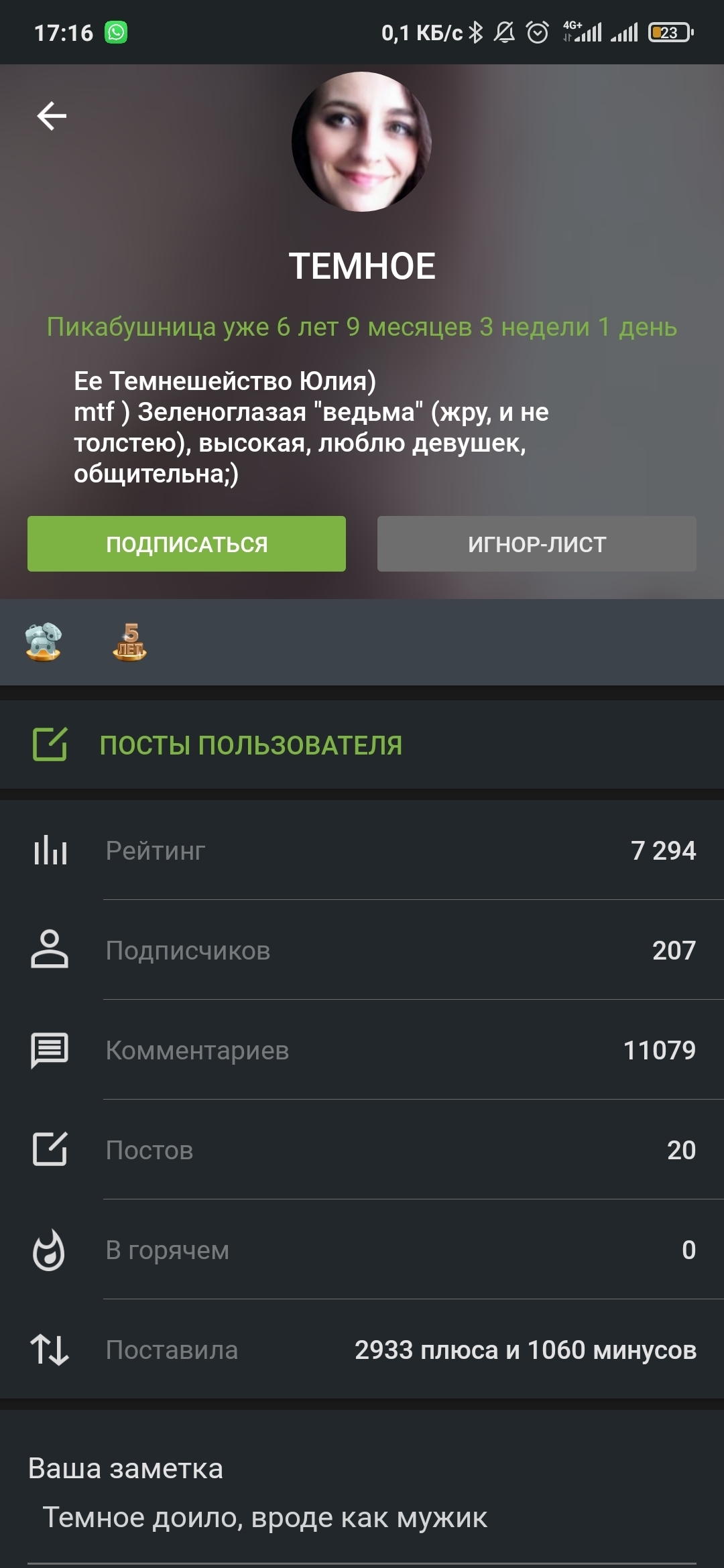Tap the ПОДПИСАТЬСЯ button to subscribe
Screen dimensions: 724x1568
point(186,543)
